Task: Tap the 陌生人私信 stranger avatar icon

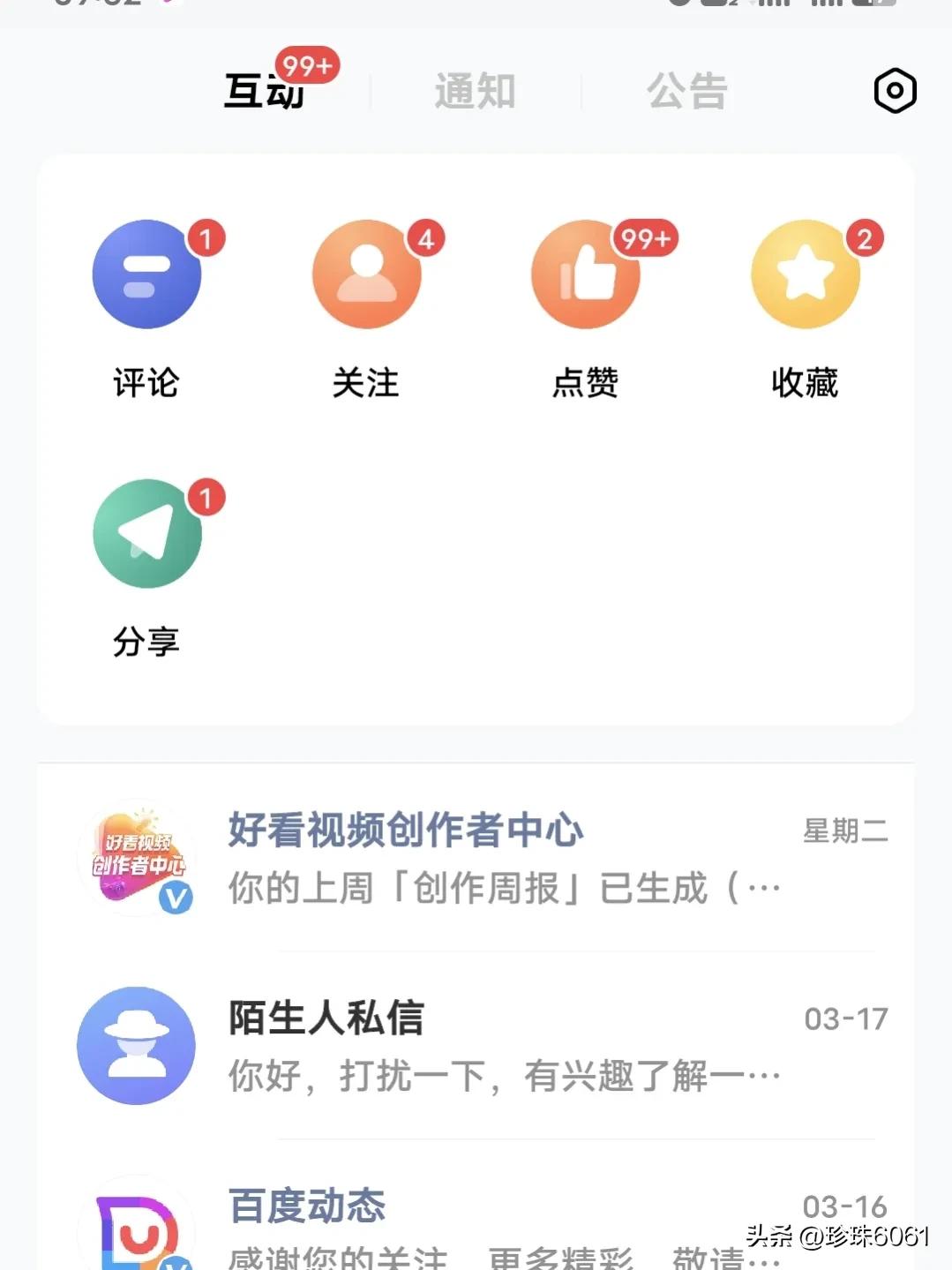Action: (135, 1045)
